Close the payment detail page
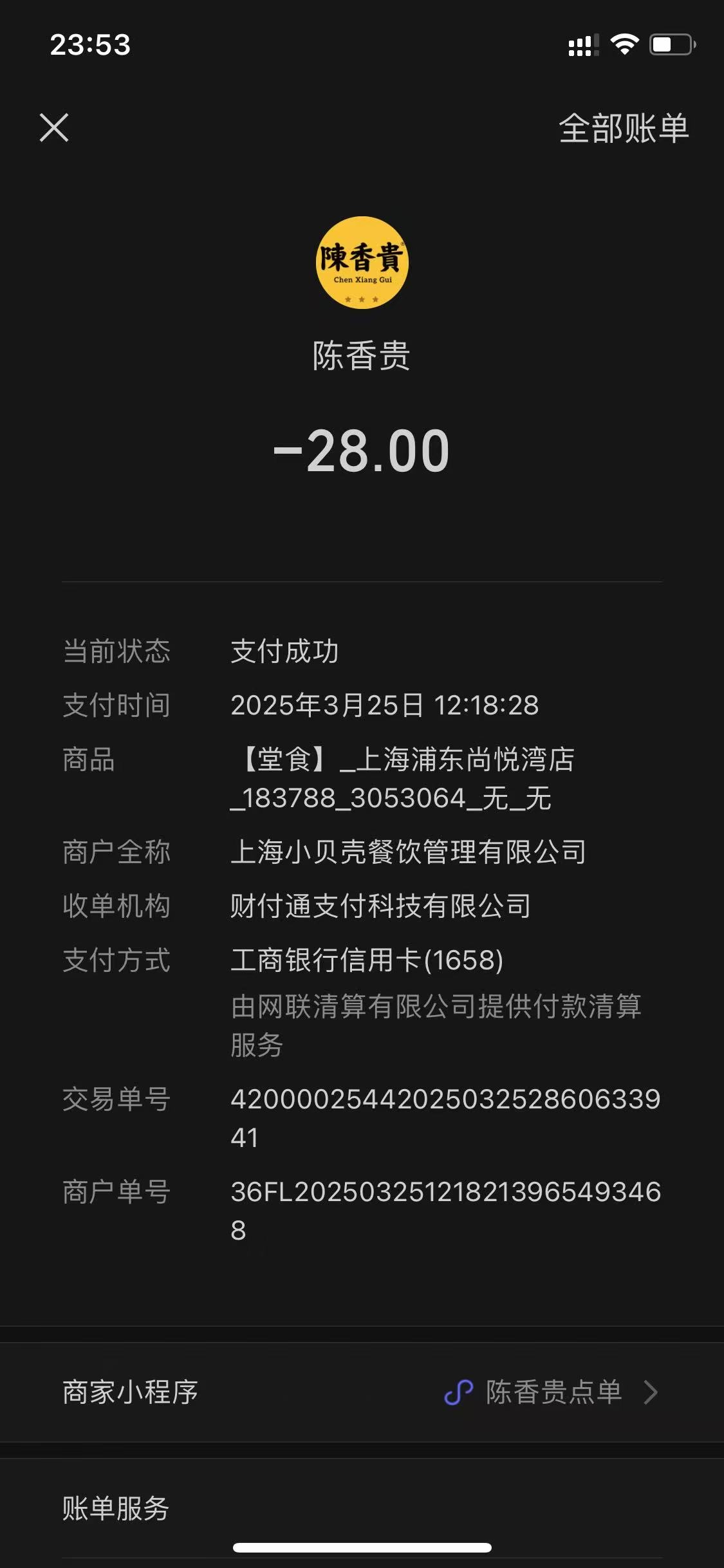 coord(54,127)
